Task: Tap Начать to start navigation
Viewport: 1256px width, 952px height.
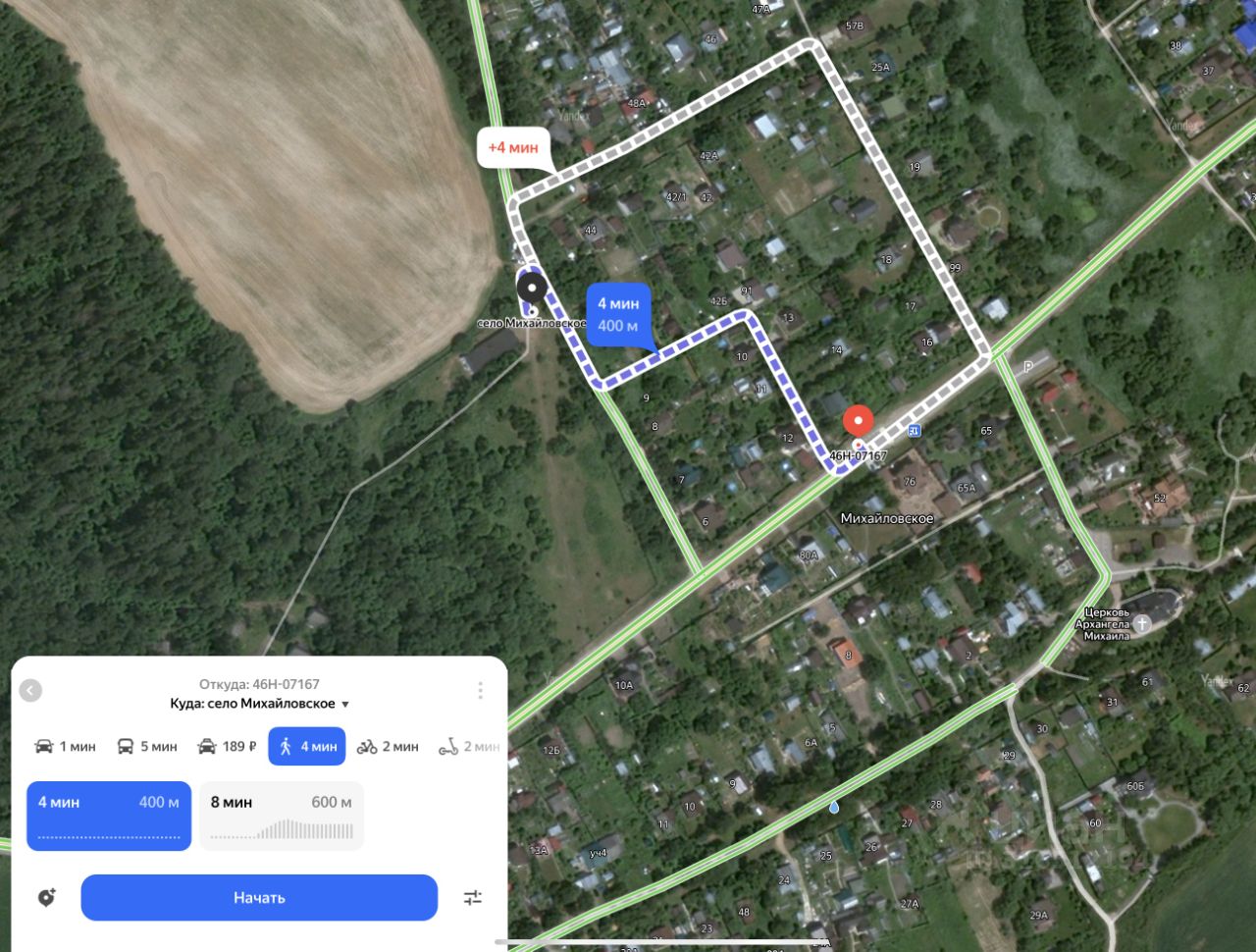Action: tap(259, 897)
